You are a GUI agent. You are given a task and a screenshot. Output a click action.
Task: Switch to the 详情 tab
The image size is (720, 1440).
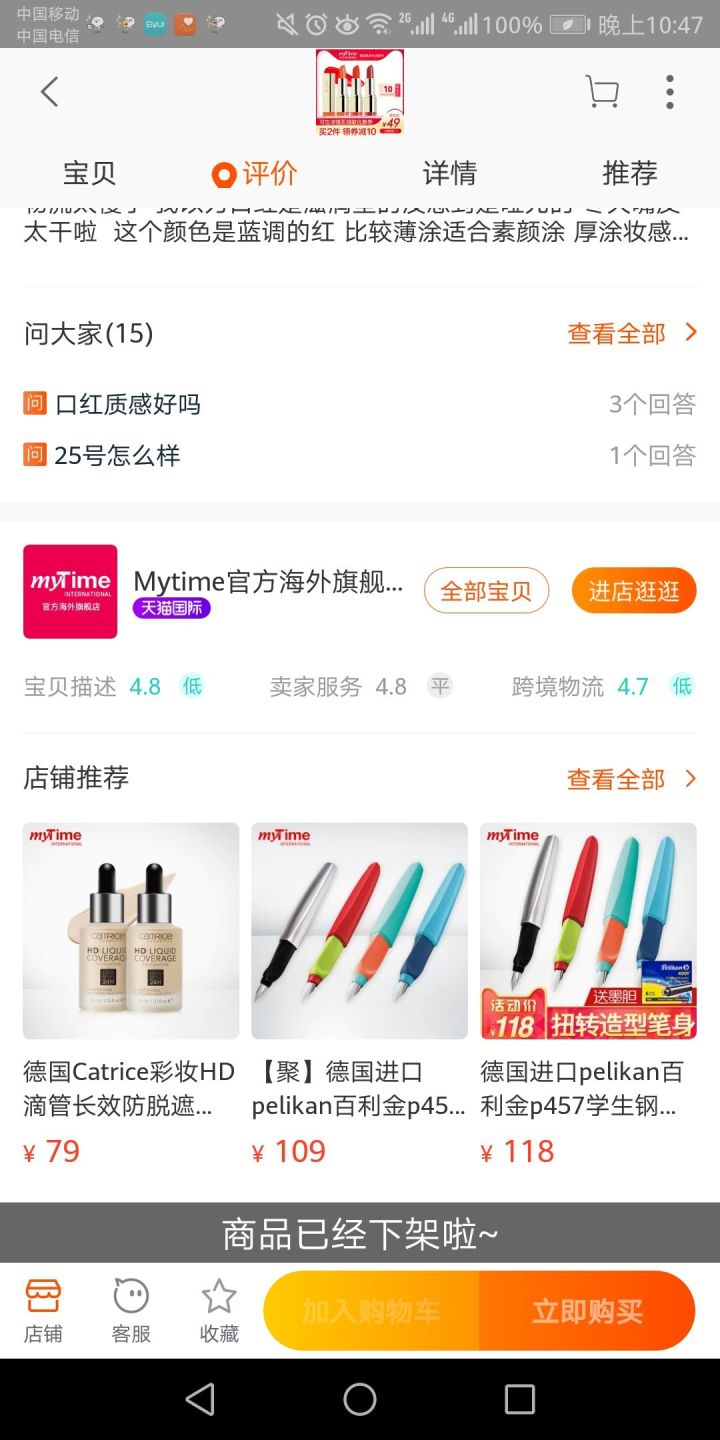449,173
